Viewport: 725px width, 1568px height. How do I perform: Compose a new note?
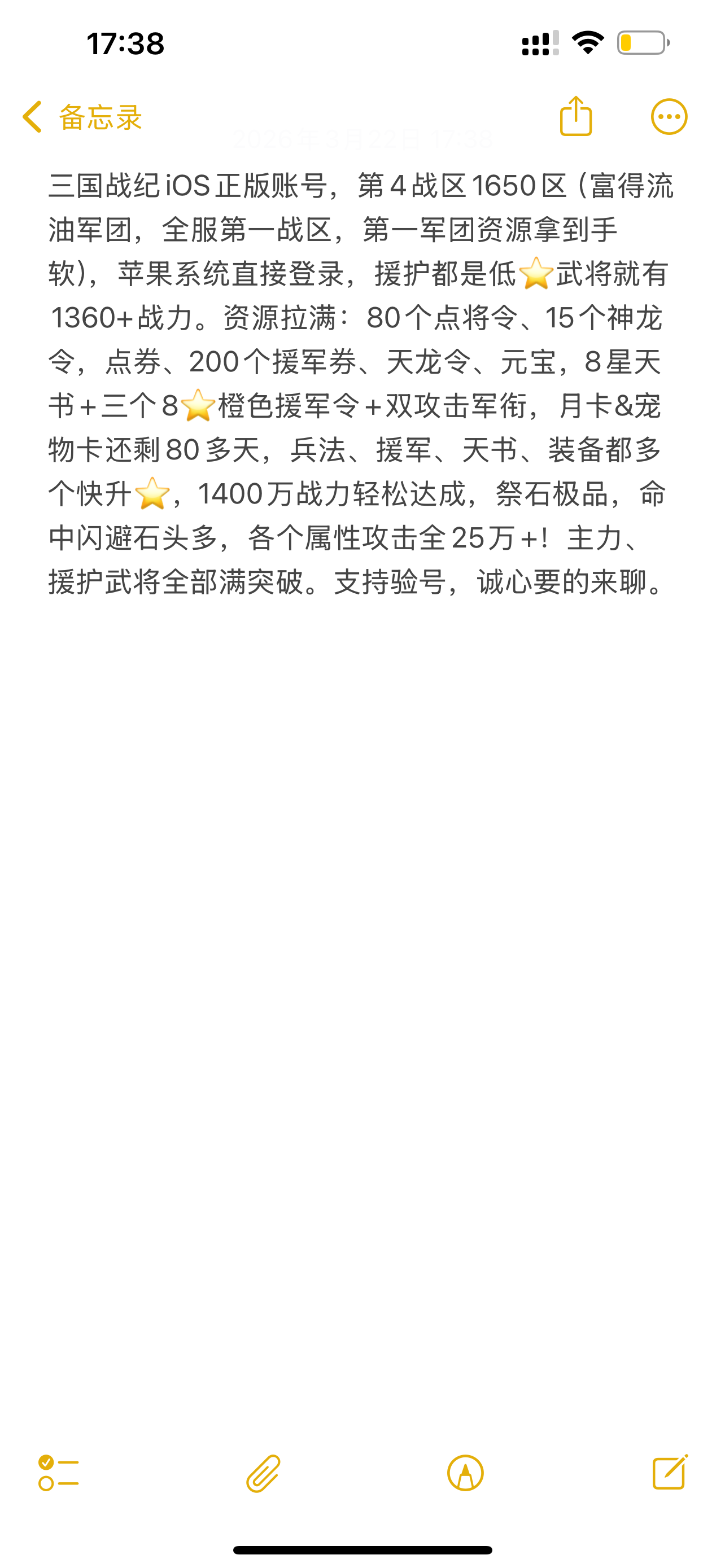coord(669,1473)
